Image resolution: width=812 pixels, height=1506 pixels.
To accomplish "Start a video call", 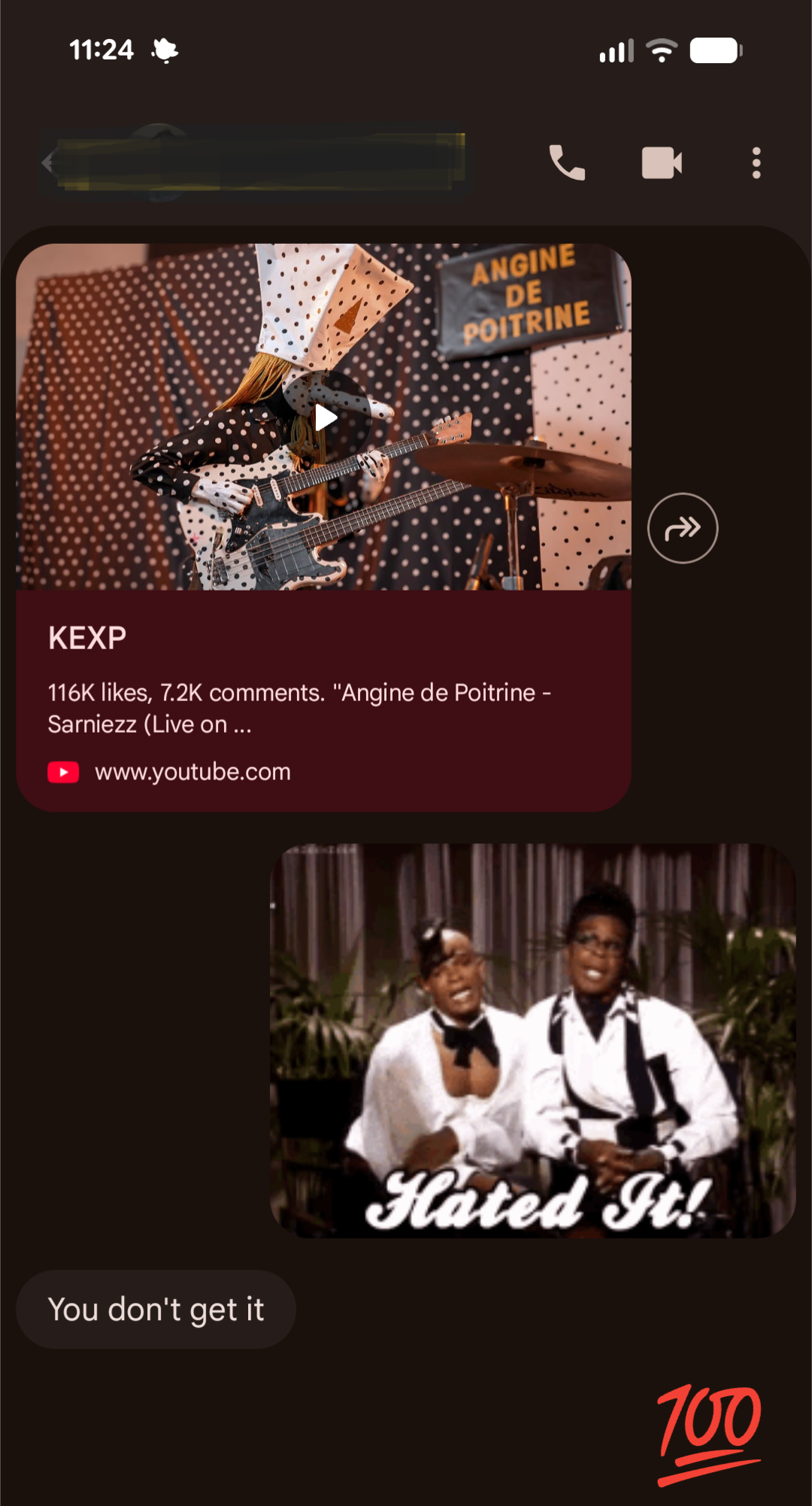I will tap(662, 162).
